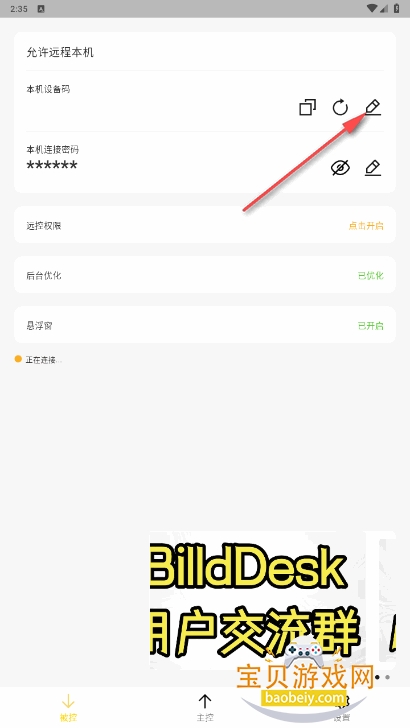This screenshot has width=410, height=728.
Task: Edit the device code with pencil icon
Action: pos(372,107)
